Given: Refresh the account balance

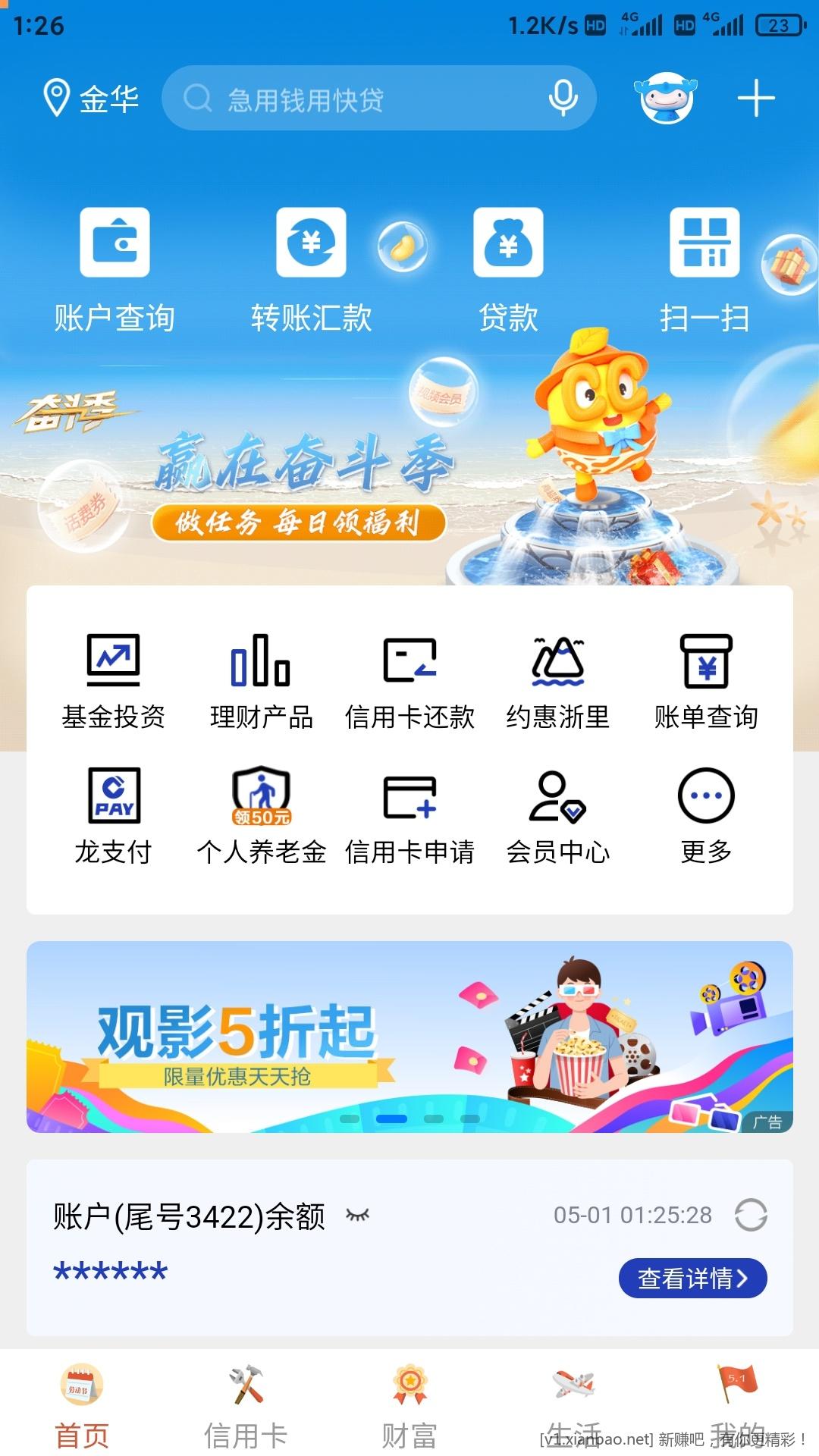Looking at the screenshot, I should [x=751, y=1215].
